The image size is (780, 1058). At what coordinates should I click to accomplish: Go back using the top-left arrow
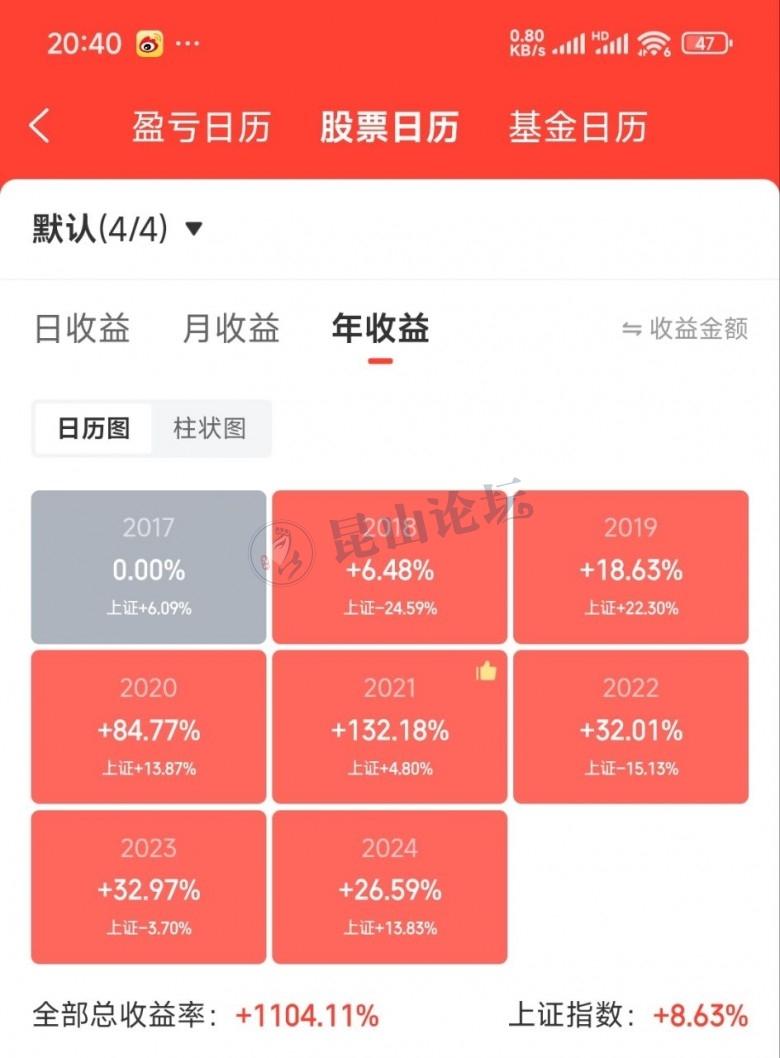tap(40, 127)
